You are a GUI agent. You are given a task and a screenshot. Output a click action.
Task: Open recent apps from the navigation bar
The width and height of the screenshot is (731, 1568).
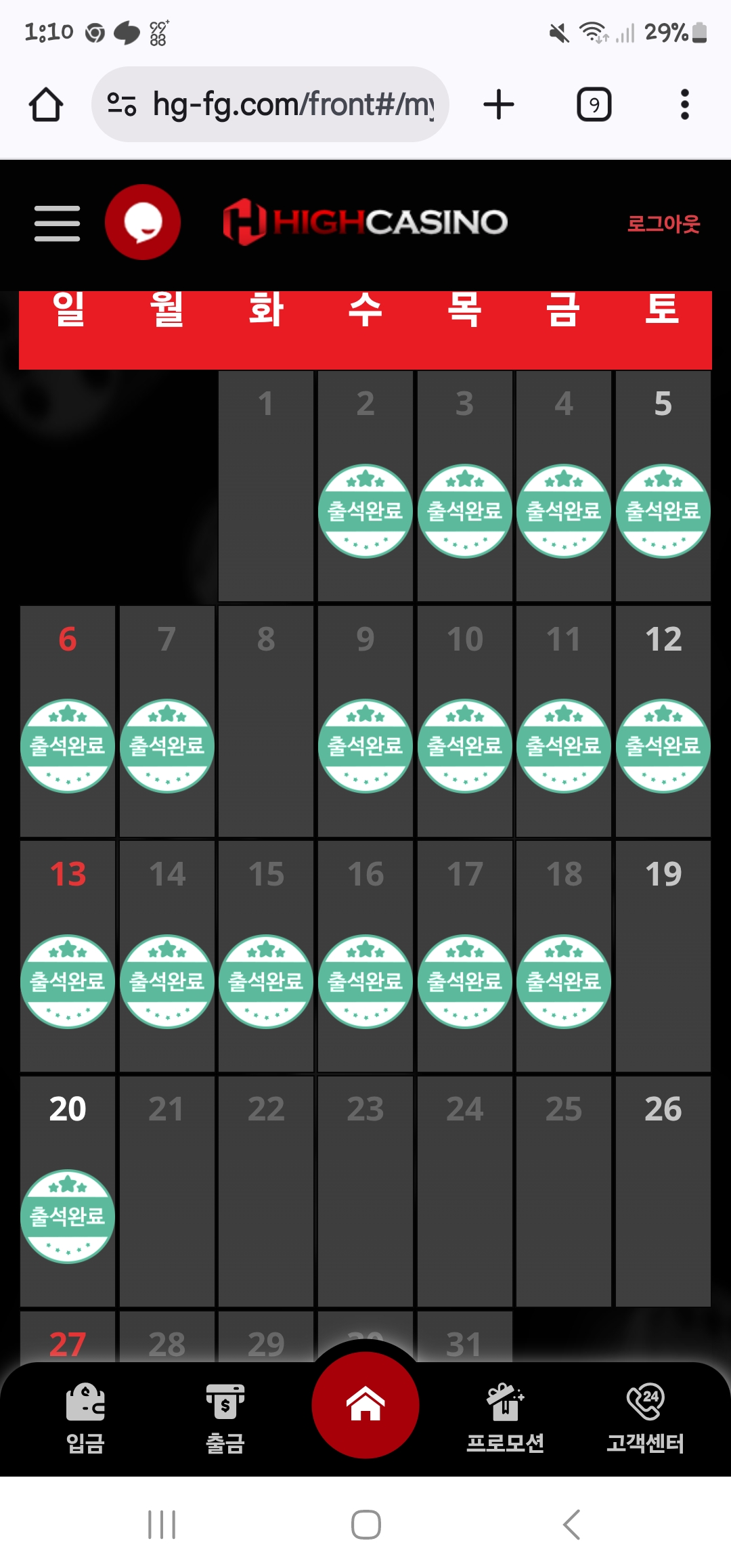click(x=162, y=1525)
